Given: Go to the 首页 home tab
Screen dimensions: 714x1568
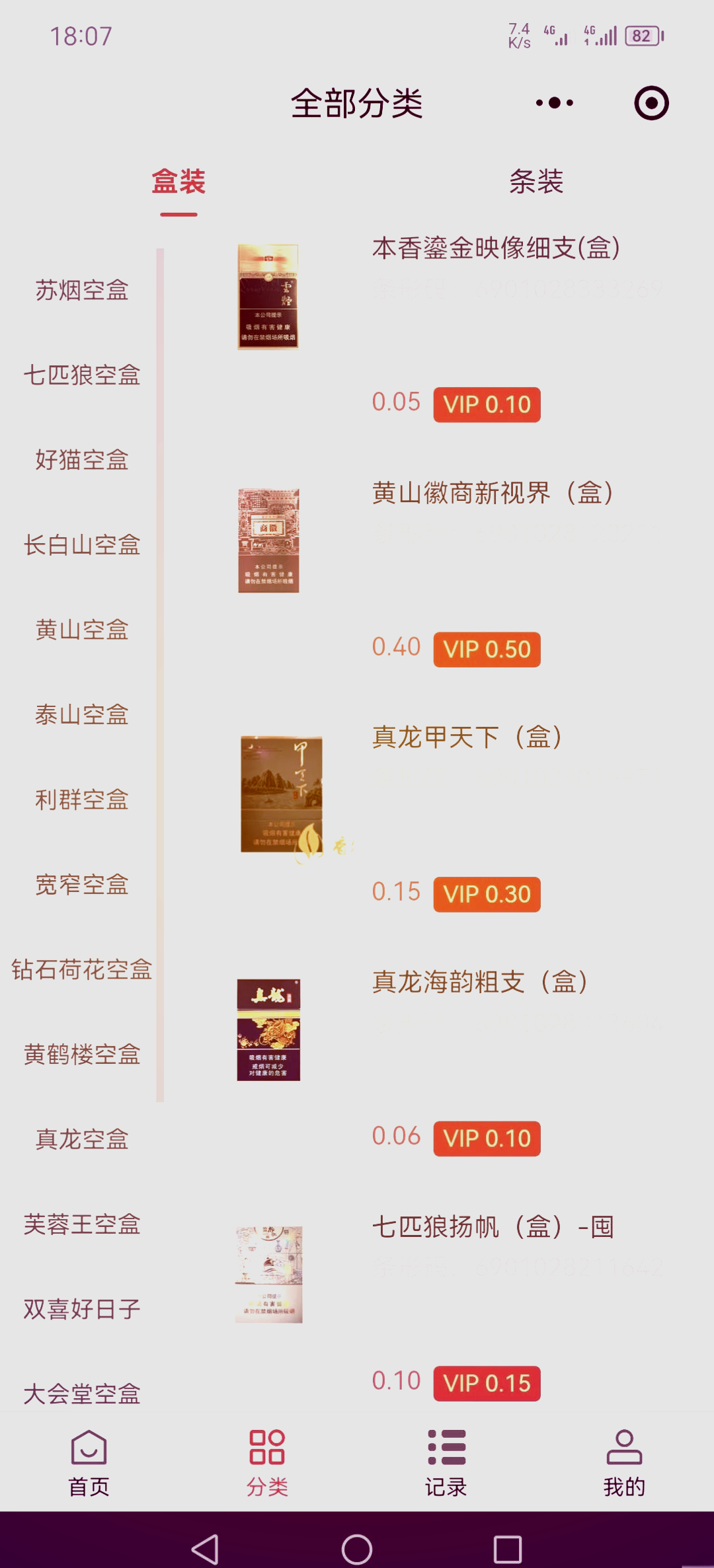Looking at the screenshot, I should 89,1462.
